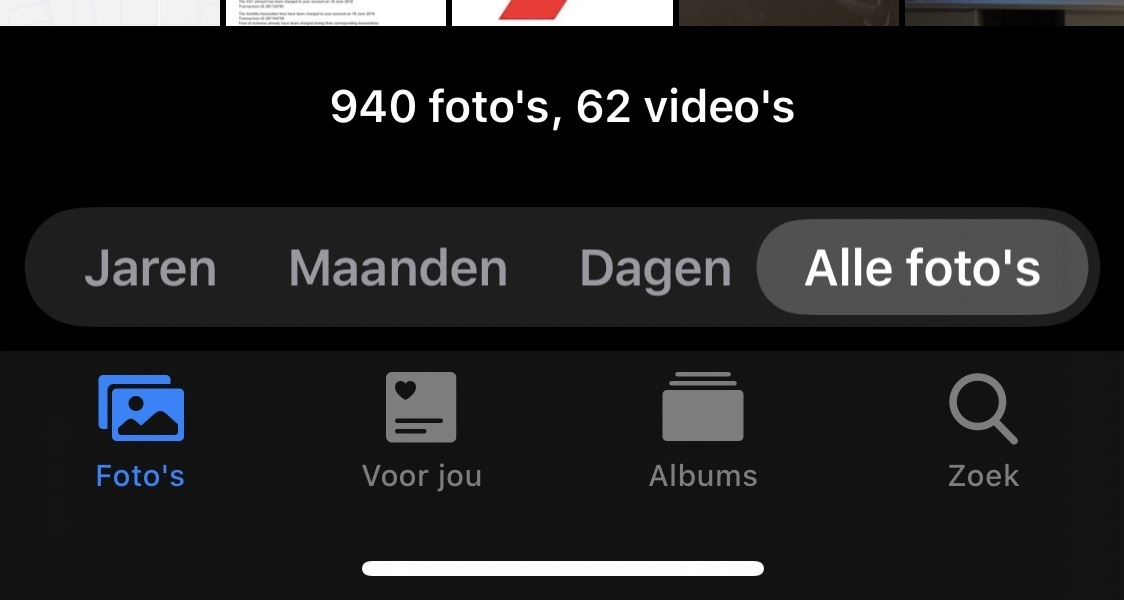Select the Maanden segment
This screenshot has width=1124, height=600.
(x=398, y=268)
